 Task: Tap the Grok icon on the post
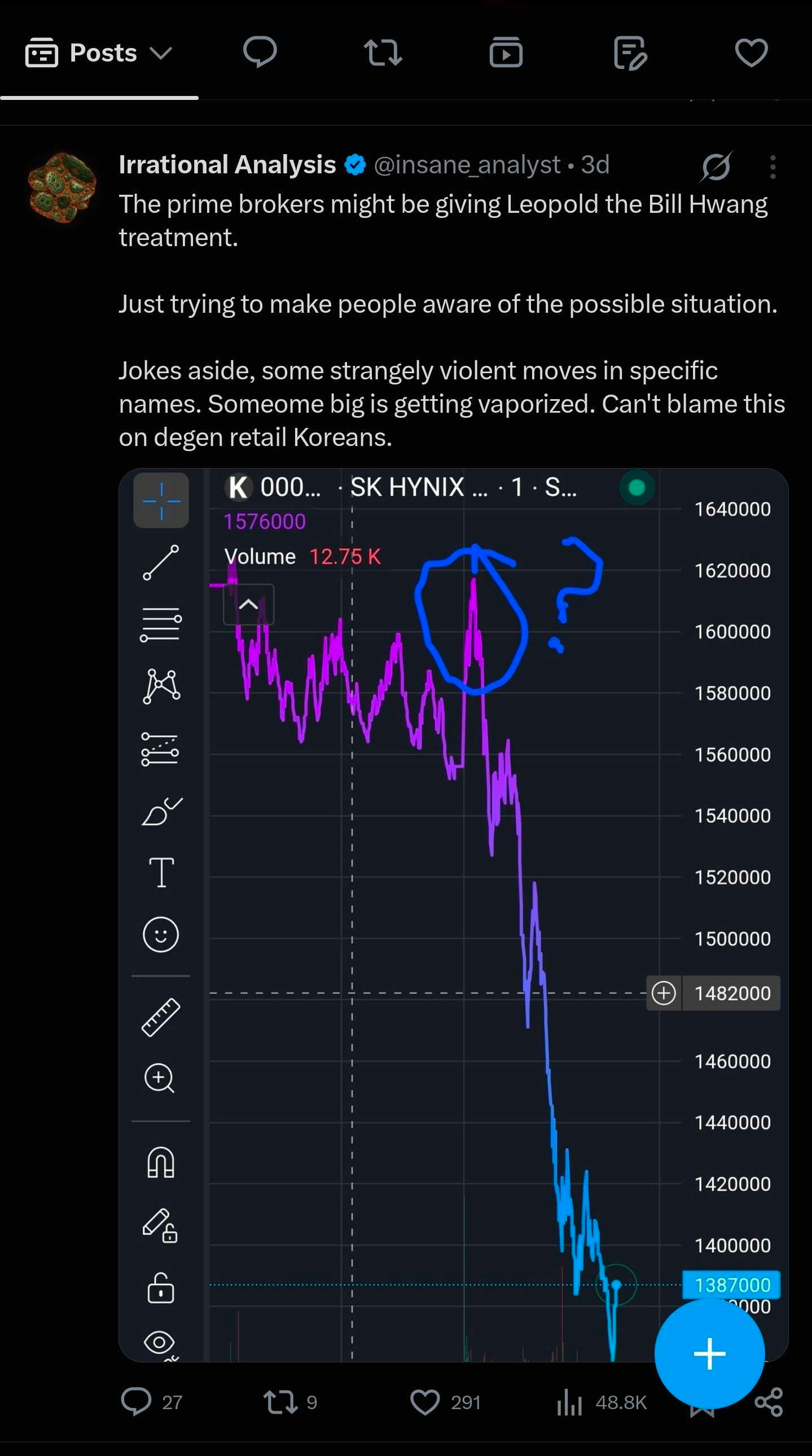pyautogui.click(x=716, y=167)
